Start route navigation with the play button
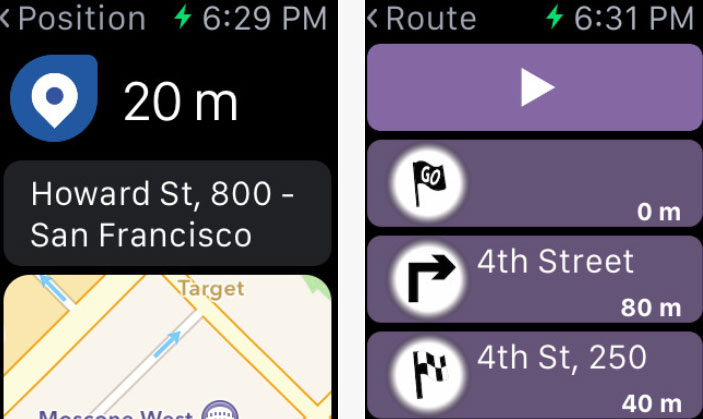The width and height of the screenshot is (703, 419). click(534, 88)
